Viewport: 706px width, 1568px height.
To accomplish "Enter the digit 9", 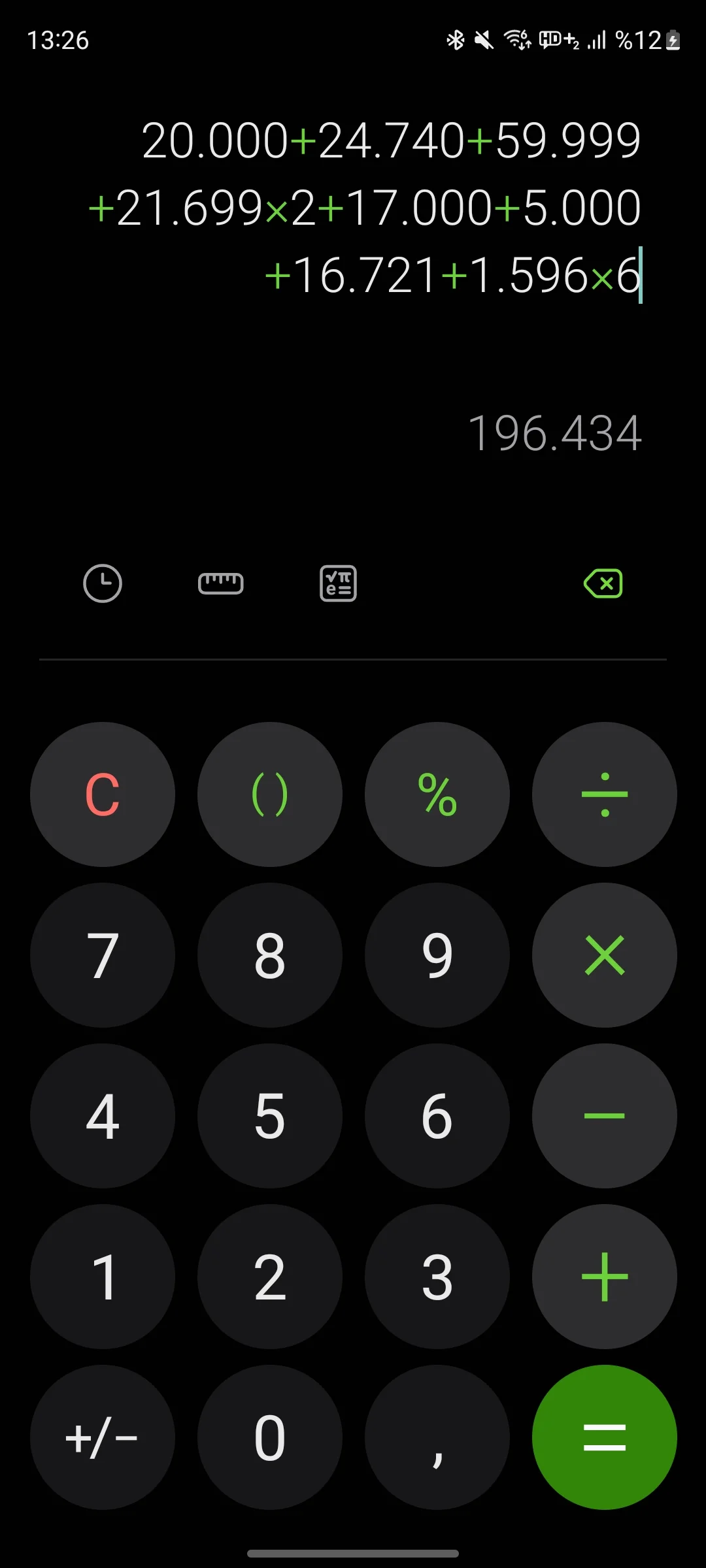I will point(437,955).
